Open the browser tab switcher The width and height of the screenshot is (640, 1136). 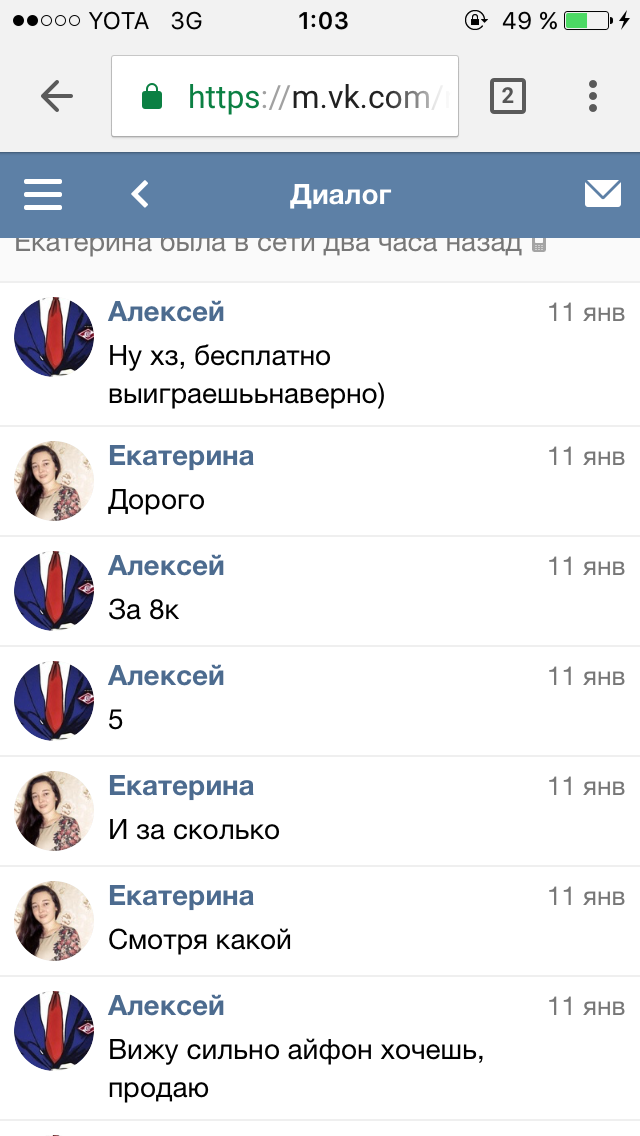tap(507, 96)
